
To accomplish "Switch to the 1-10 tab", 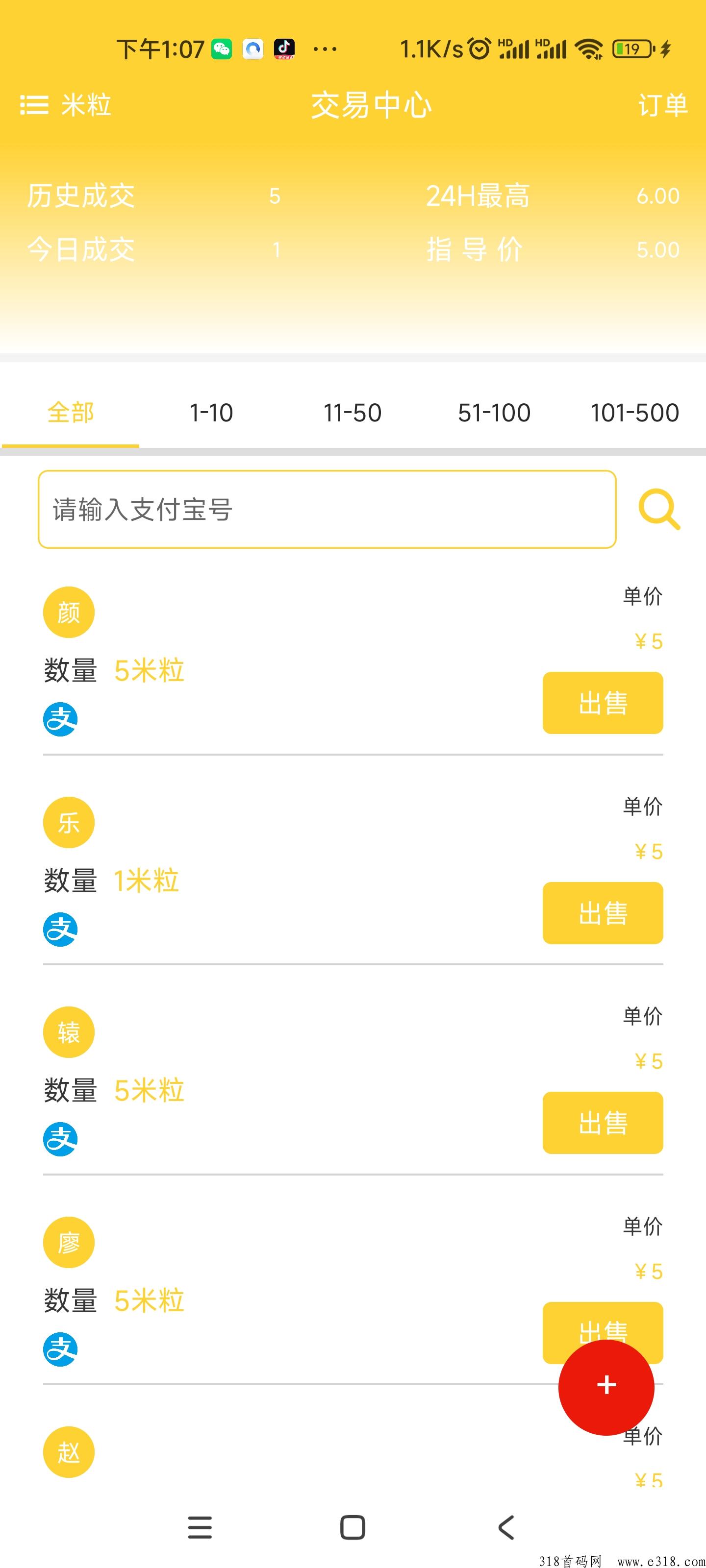I will click(211, 413).
